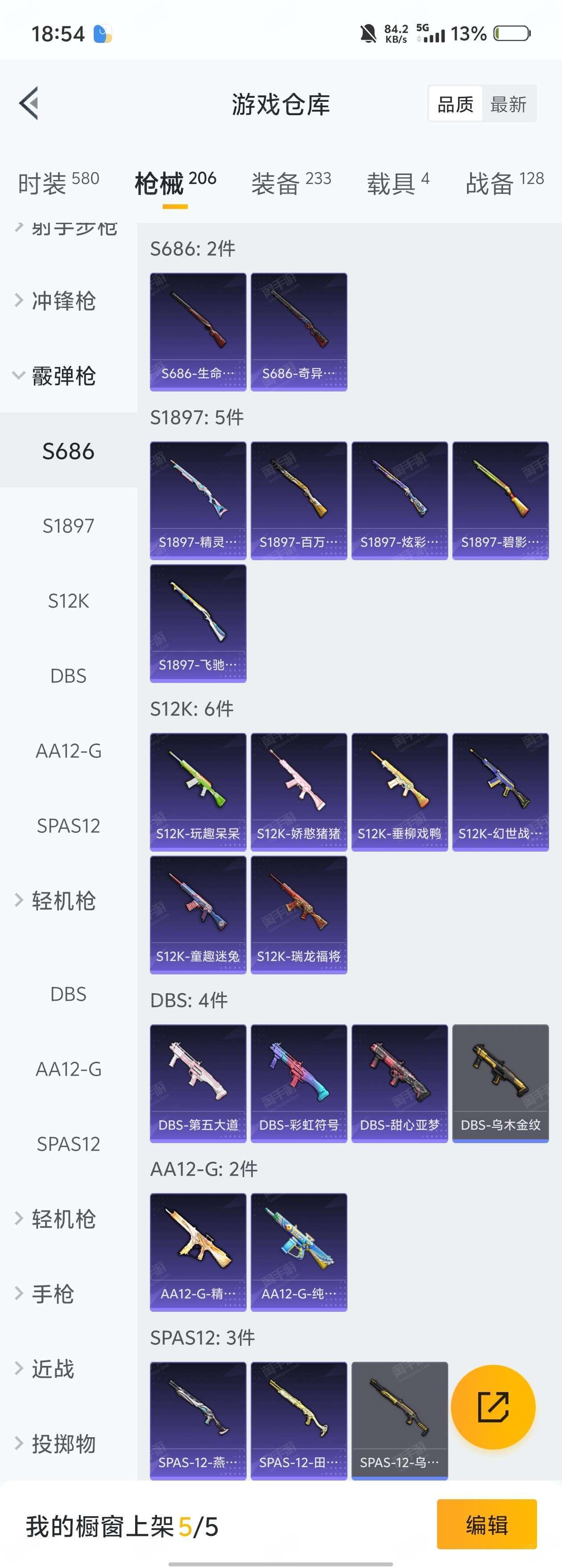Switch to the 时装 tab
The height and width of the screenshot is (1568, 562).
click(x=58, y=181)
